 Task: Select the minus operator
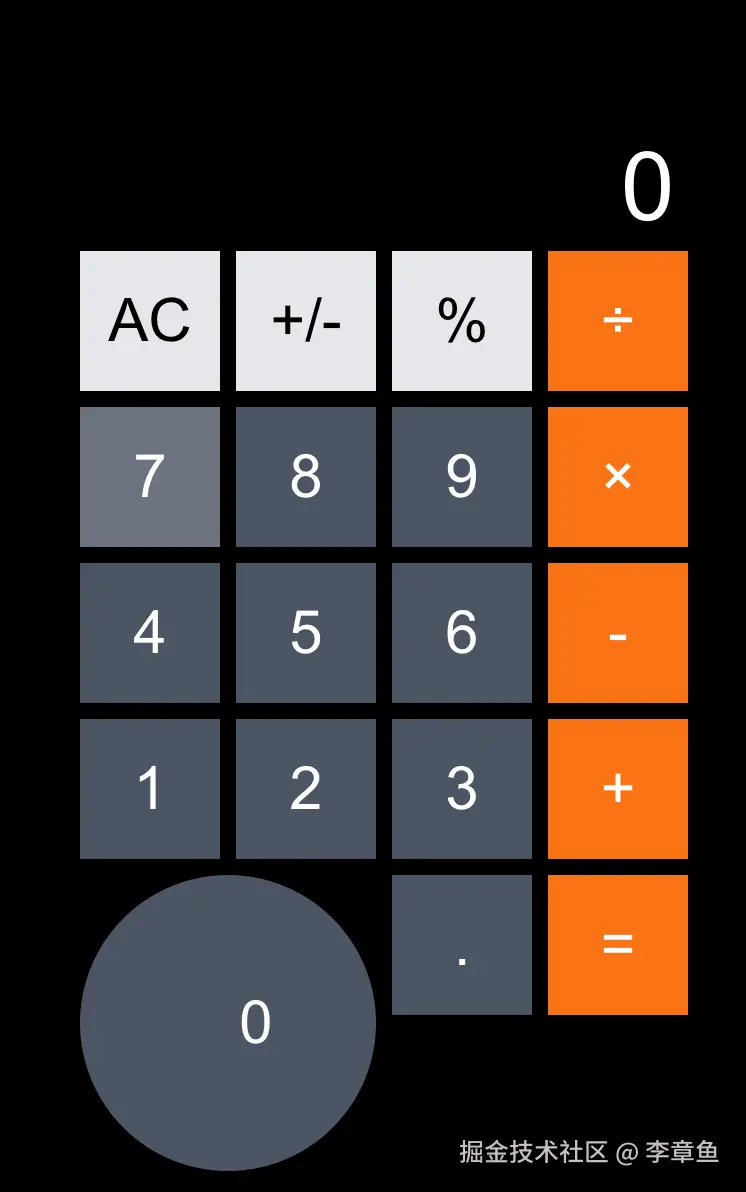[618, 632]
